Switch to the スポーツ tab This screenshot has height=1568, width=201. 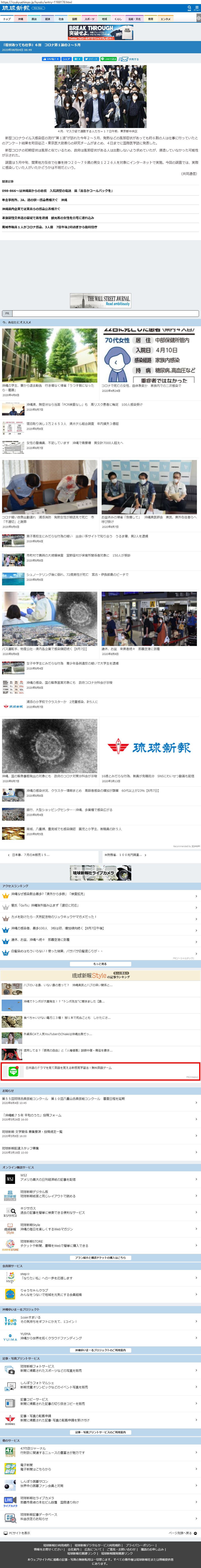[x=90, y=19]
